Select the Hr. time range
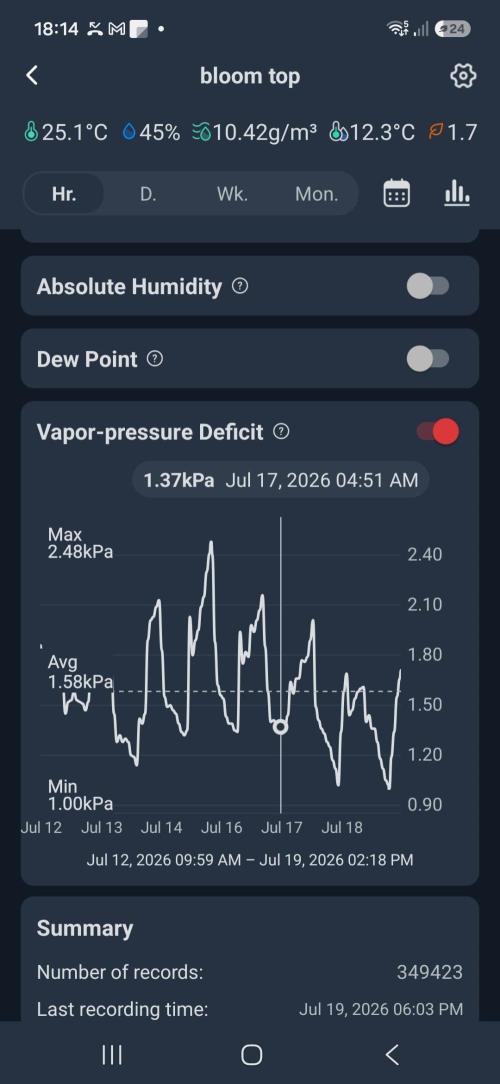The height and width of the screenshot is (1084, 500). (x=64, y=194)
